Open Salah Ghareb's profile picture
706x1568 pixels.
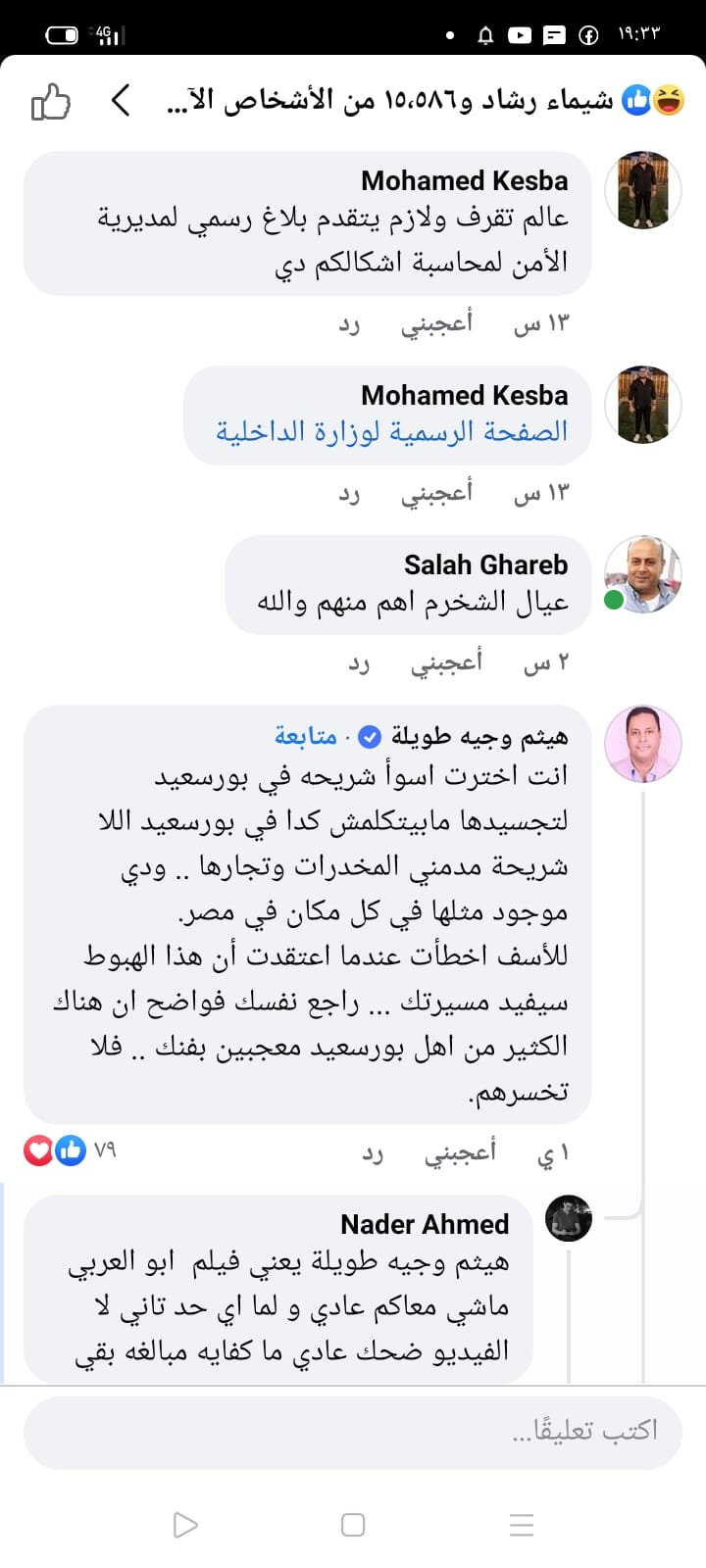click(642, 574)
